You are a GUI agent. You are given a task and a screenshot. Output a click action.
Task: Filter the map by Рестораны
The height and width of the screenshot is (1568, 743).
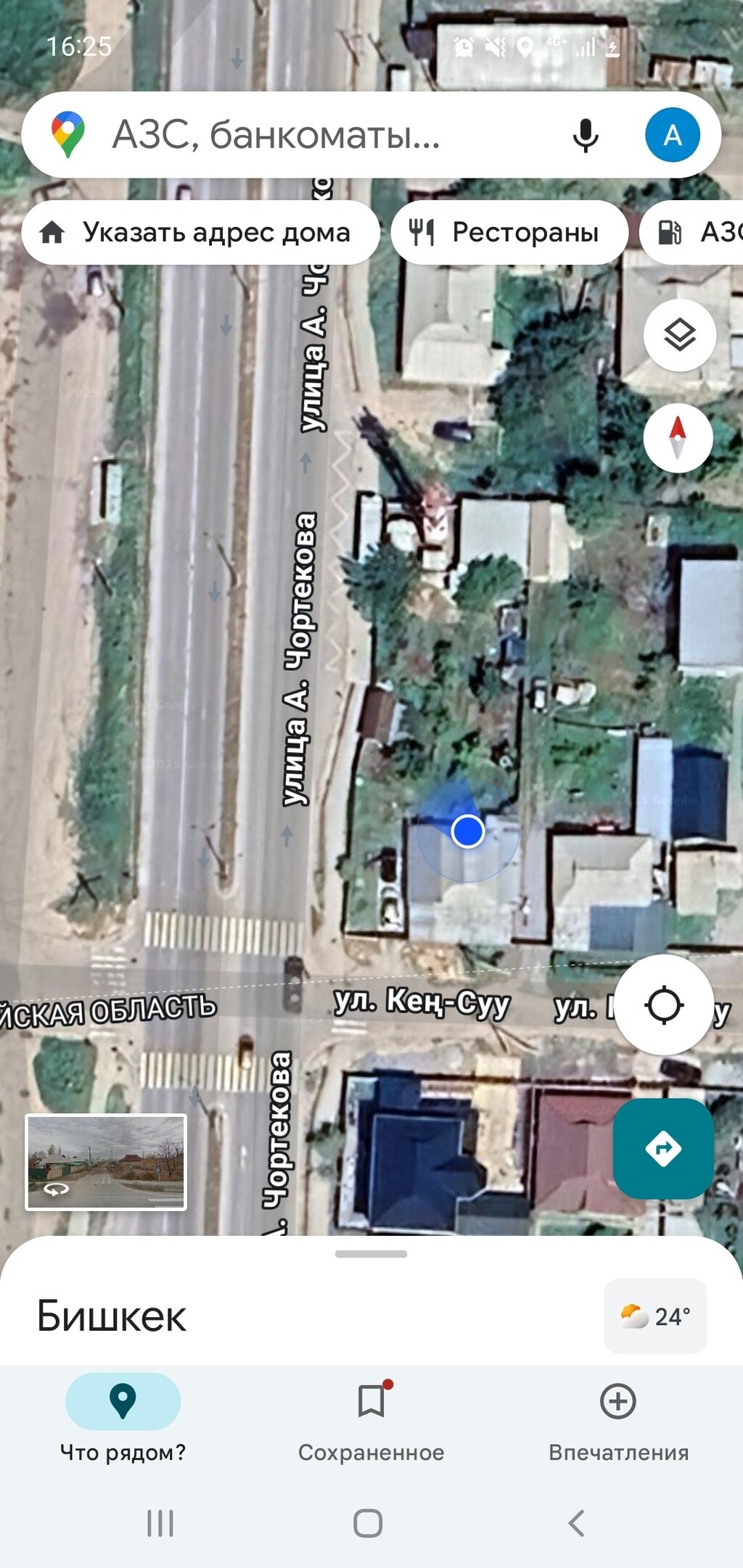tap(509, 233)
